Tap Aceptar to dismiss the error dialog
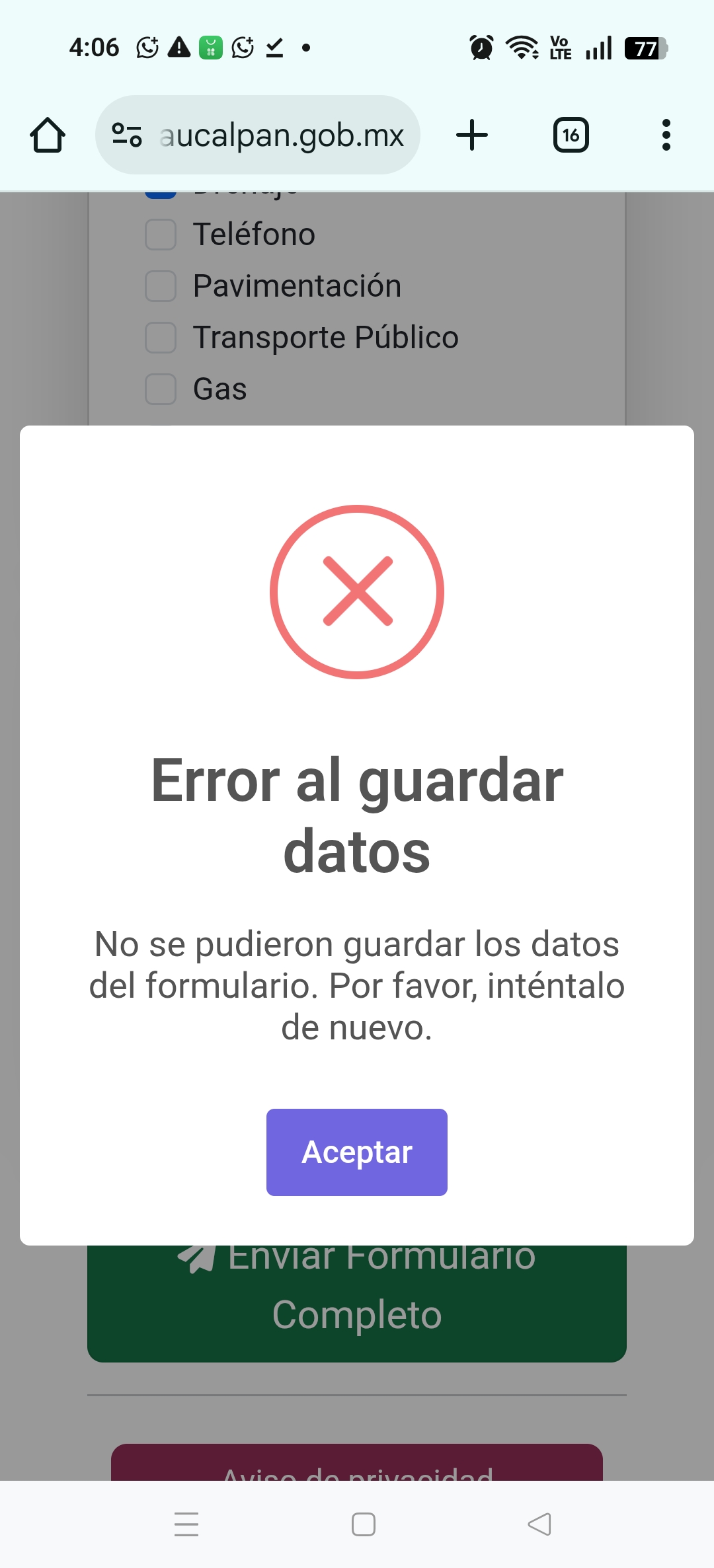The image size is (714, 1568). [356, 1152]
